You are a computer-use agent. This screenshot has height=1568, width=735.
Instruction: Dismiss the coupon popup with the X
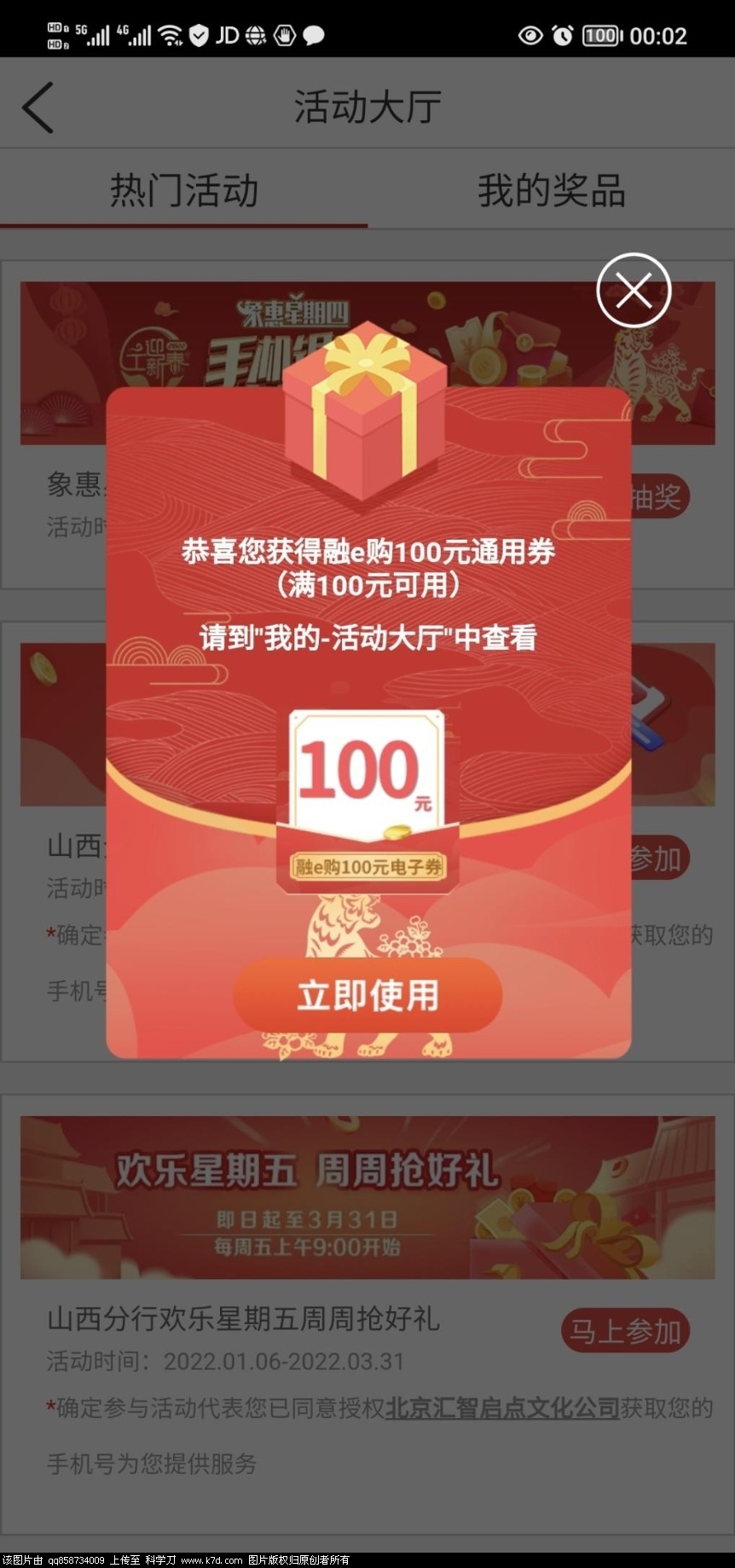pos(634,290)
